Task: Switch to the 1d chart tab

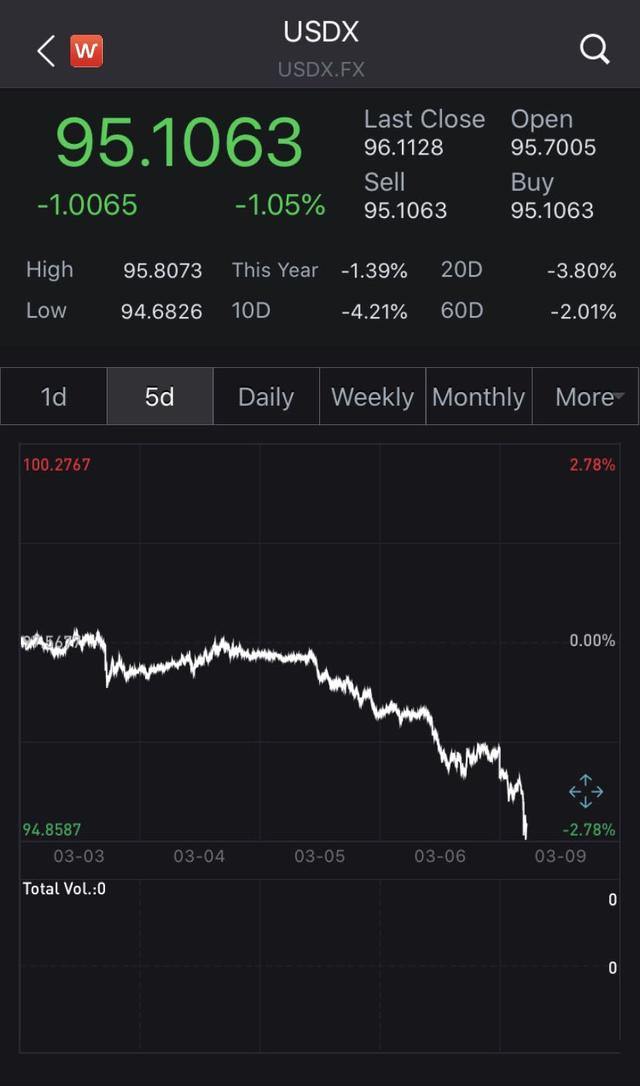Action: click(54, 397)
